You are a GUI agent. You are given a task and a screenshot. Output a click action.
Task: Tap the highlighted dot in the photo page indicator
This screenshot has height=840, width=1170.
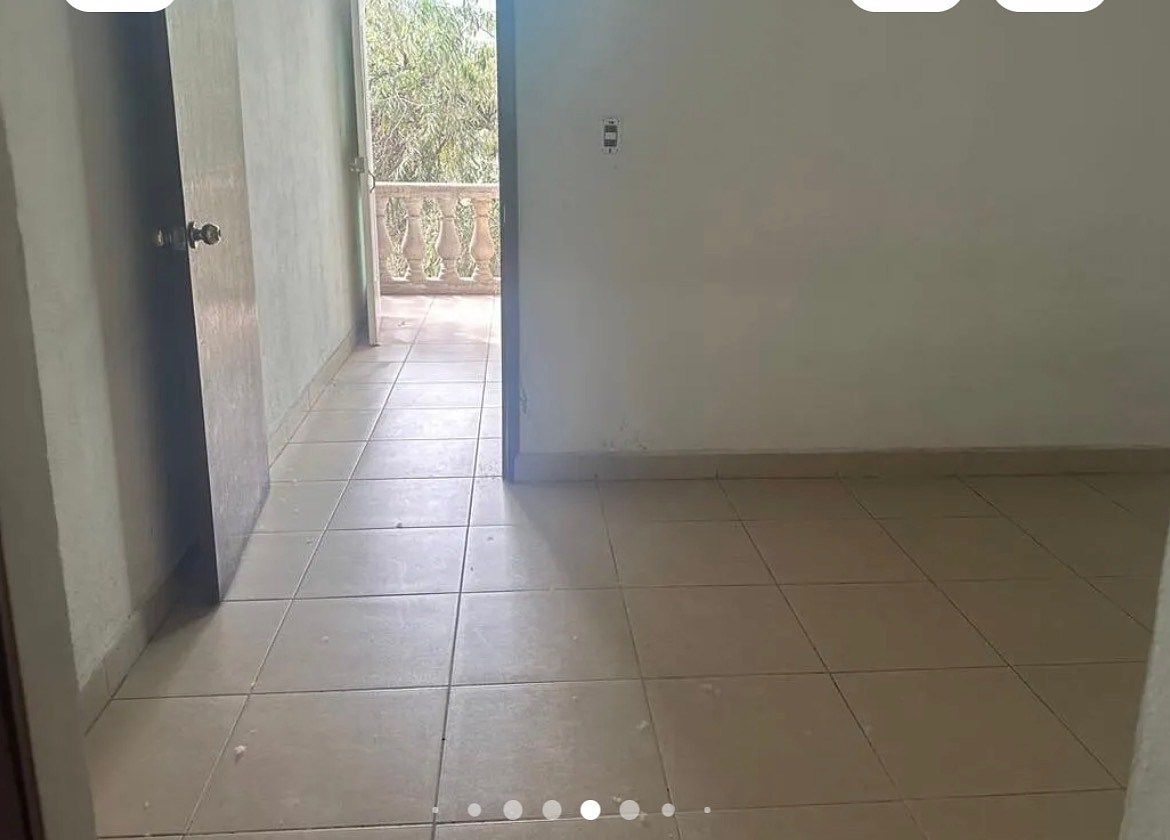coord(590,810)
